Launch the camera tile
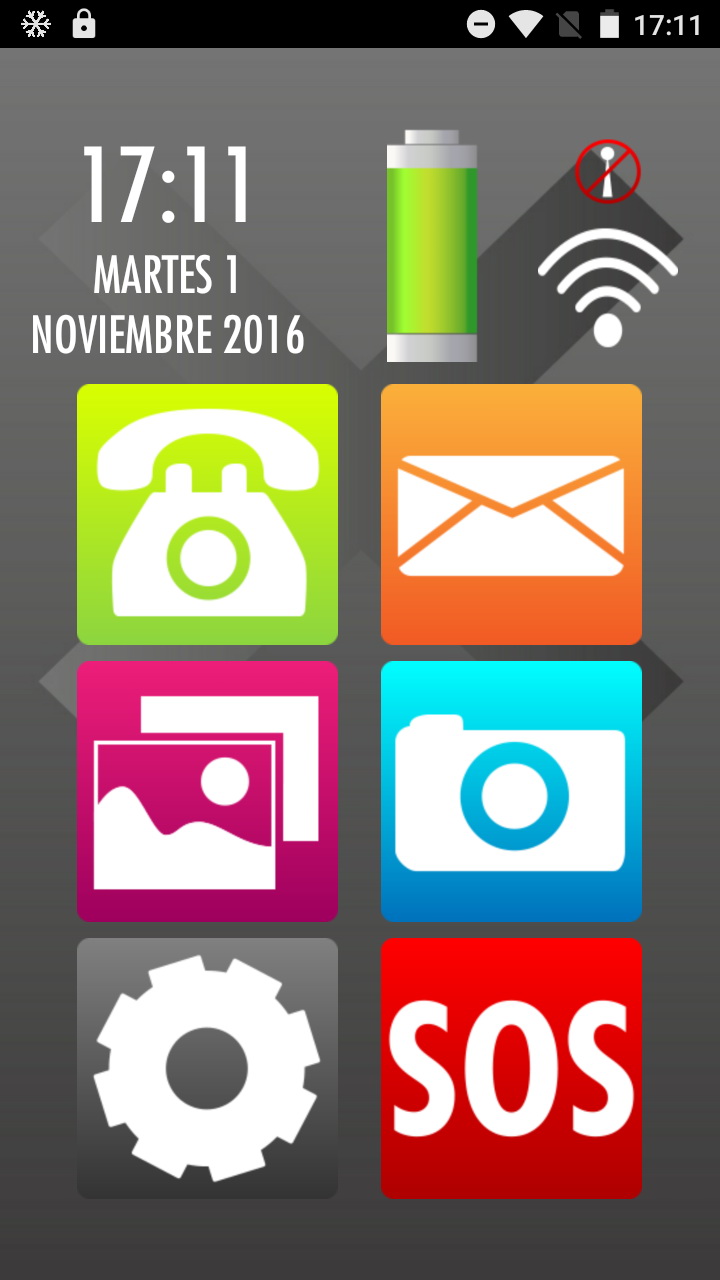720x1280 pixels. pos(511,791)
